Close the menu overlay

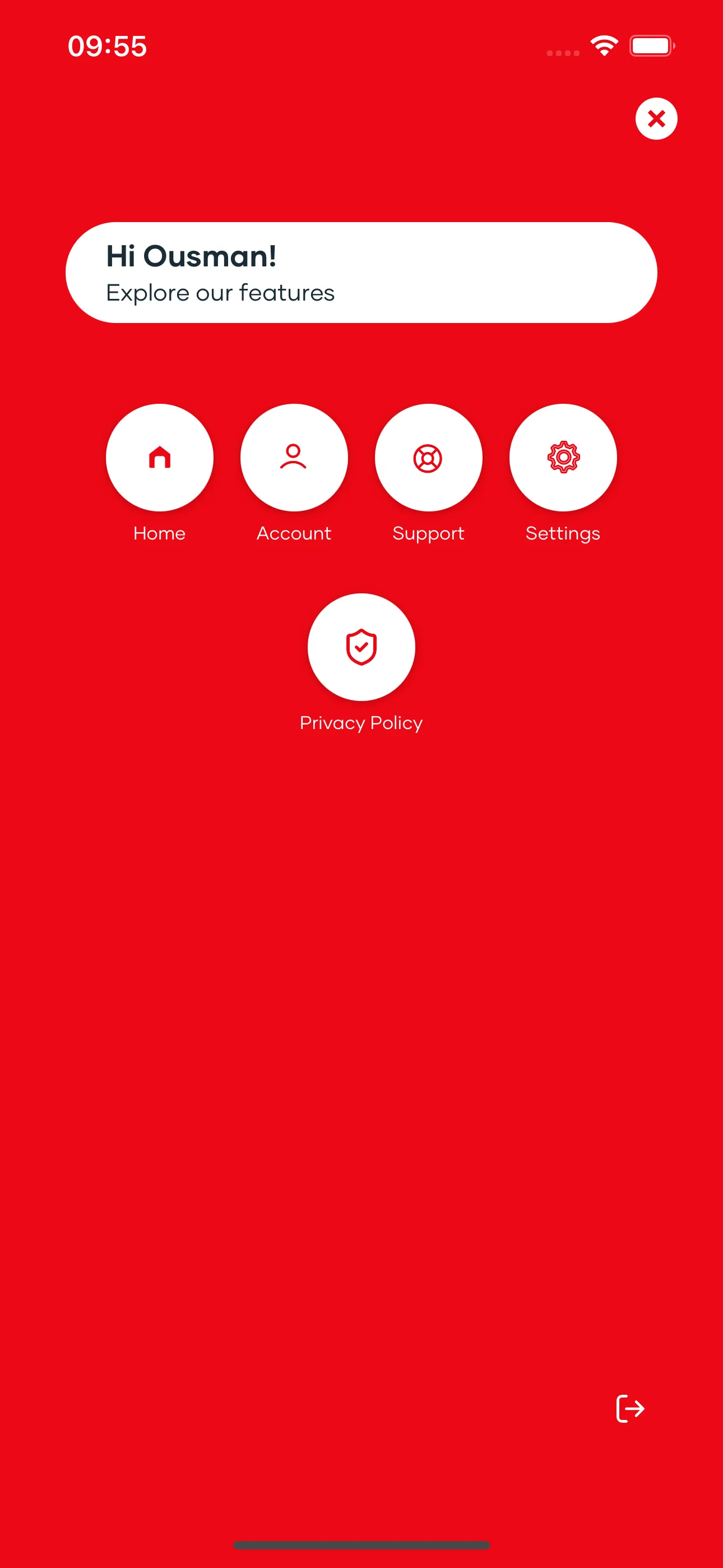pyautogui.click(x=656, y=119)
